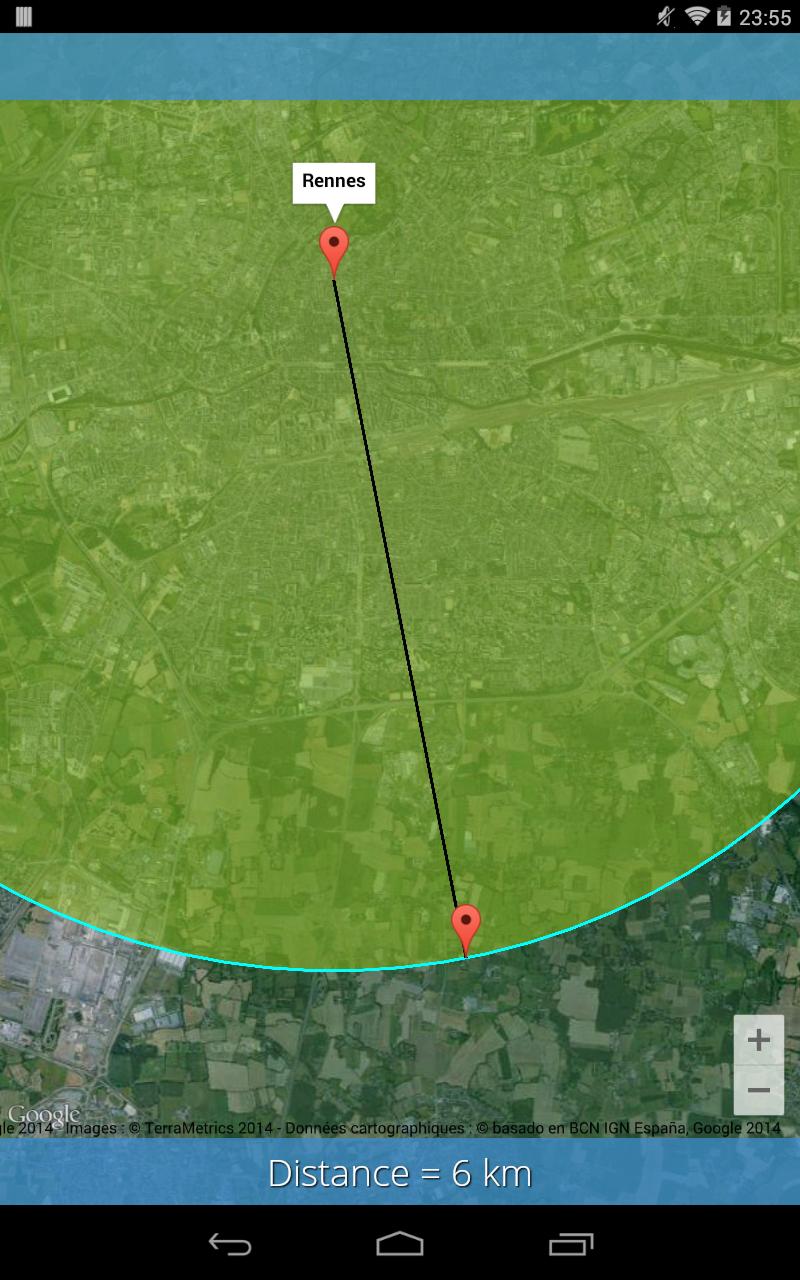Screen dimensions: 800x1280
Task: Tap the Rennes info label
Action: tap(334, 182)
